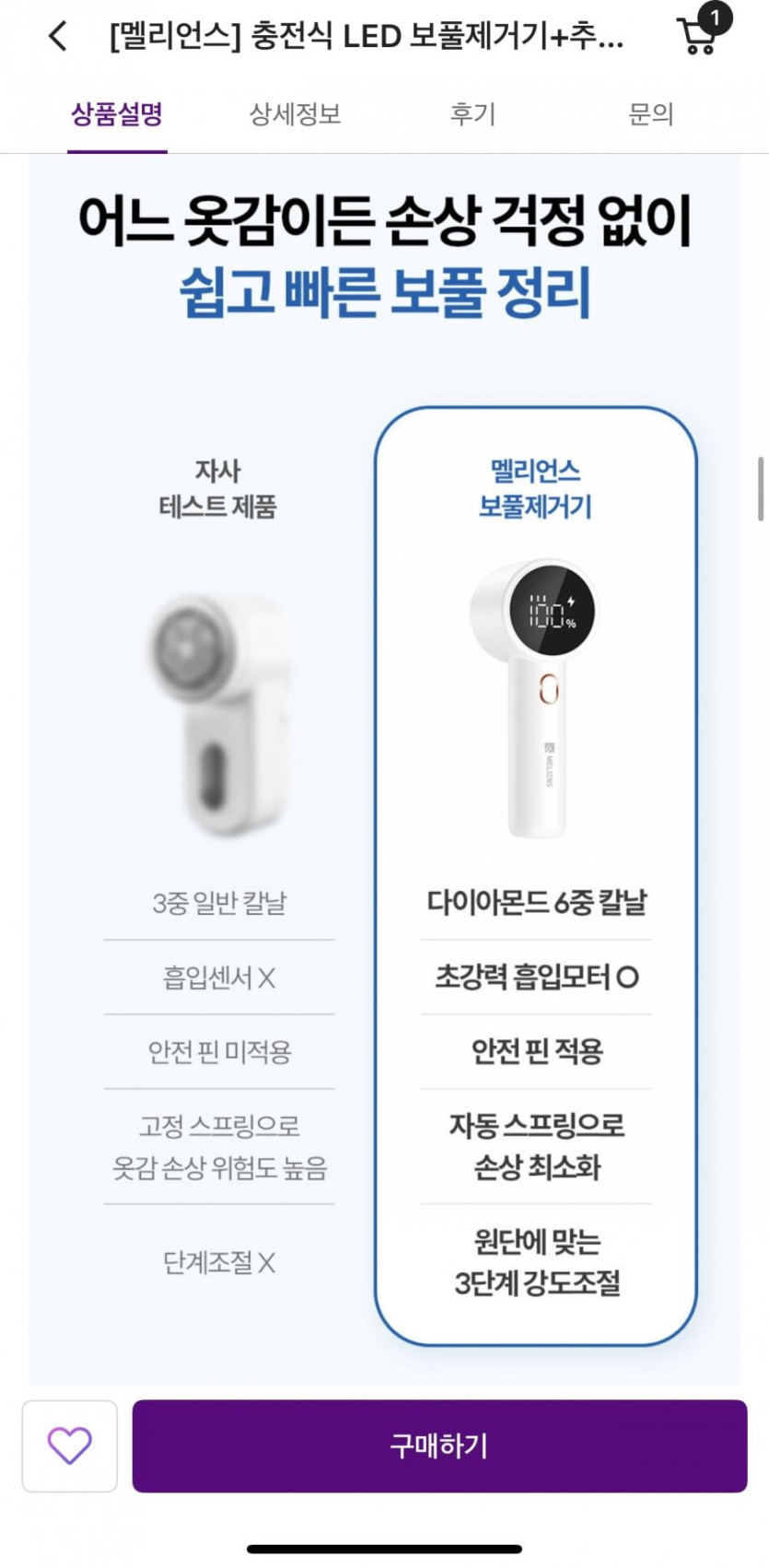The width and height of the screenshot is (769, 1568).
Task: Switch to the 문의 tab
Action: tap(651, 114)
